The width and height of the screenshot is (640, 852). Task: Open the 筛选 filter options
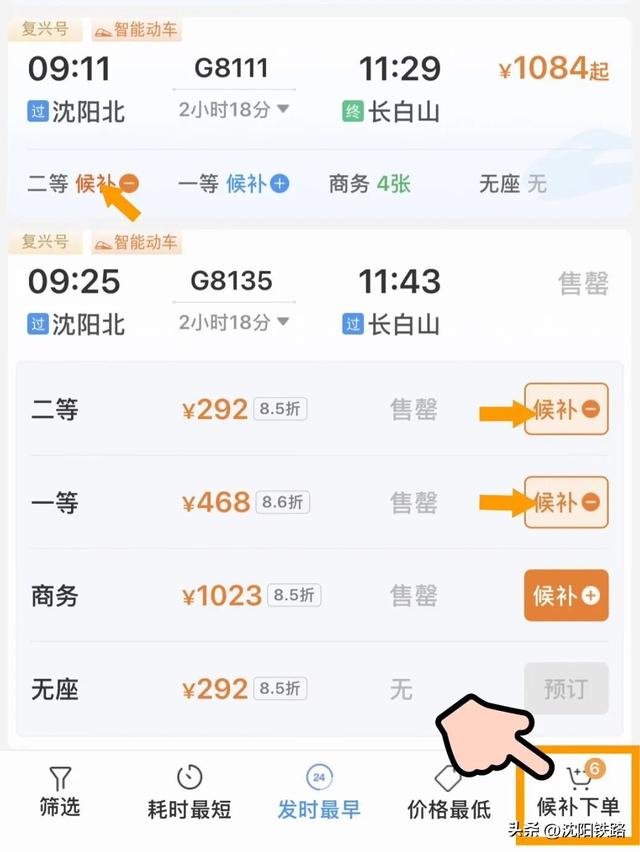60,792
